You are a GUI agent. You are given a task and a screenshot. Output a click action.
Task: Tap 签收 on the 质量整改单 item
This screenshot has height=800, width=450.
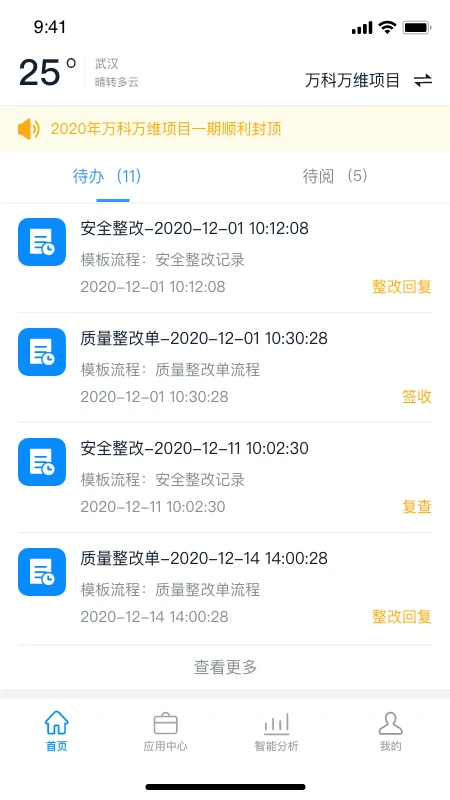coord(417,397)
